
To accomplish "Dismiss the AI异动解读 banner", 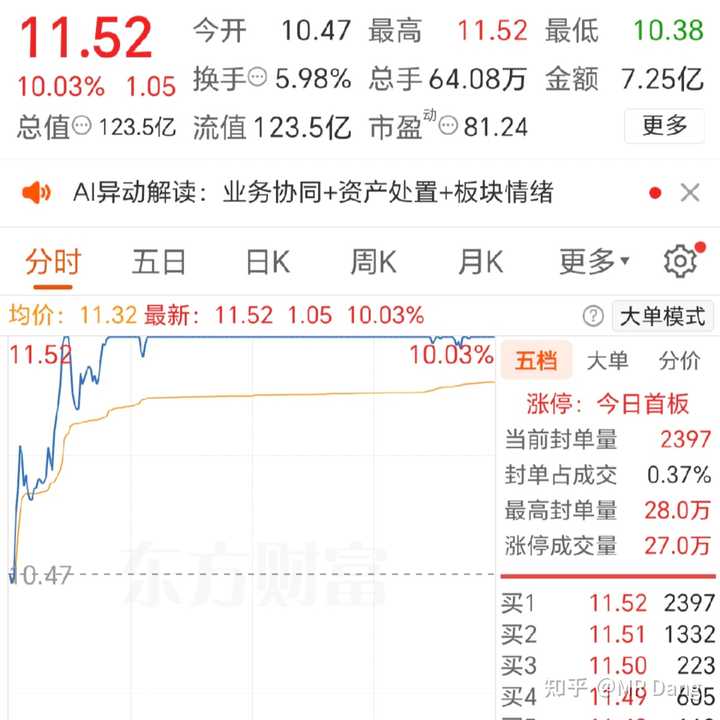I will 690,193.
